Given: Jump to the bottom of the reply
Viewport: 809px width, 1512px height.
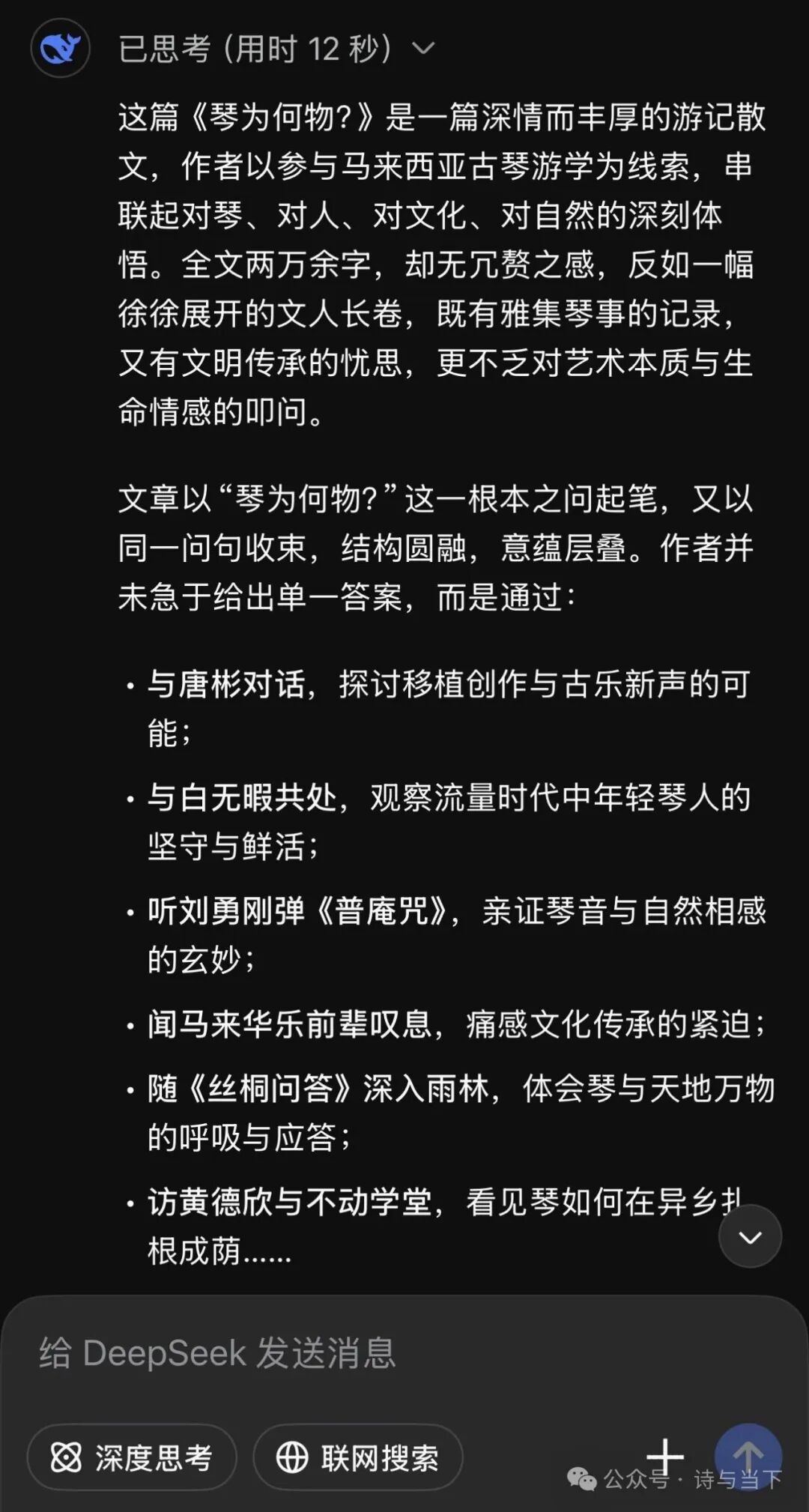Looking at the screenshot, I should [750, 1237].
